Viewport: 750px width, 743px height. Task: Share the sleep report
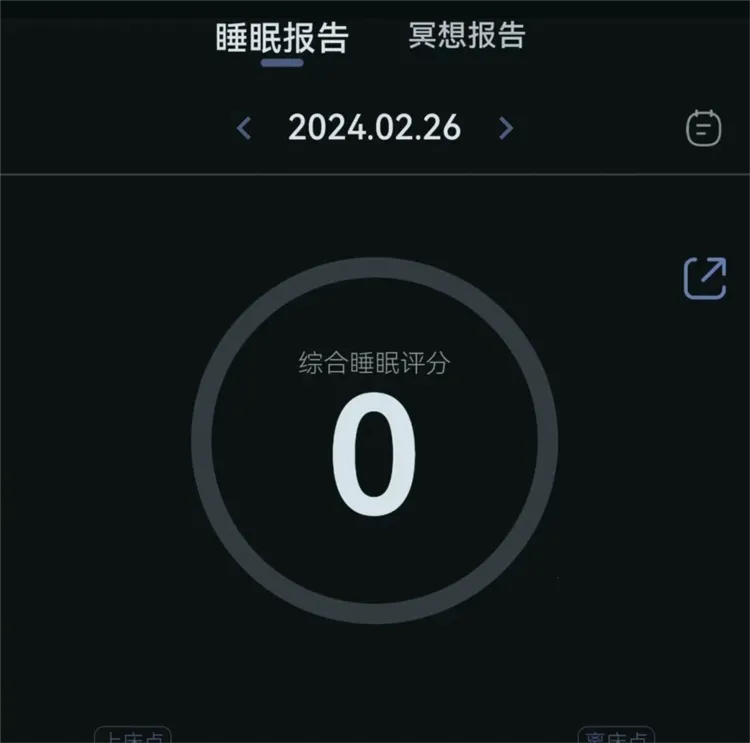(704, 278)
